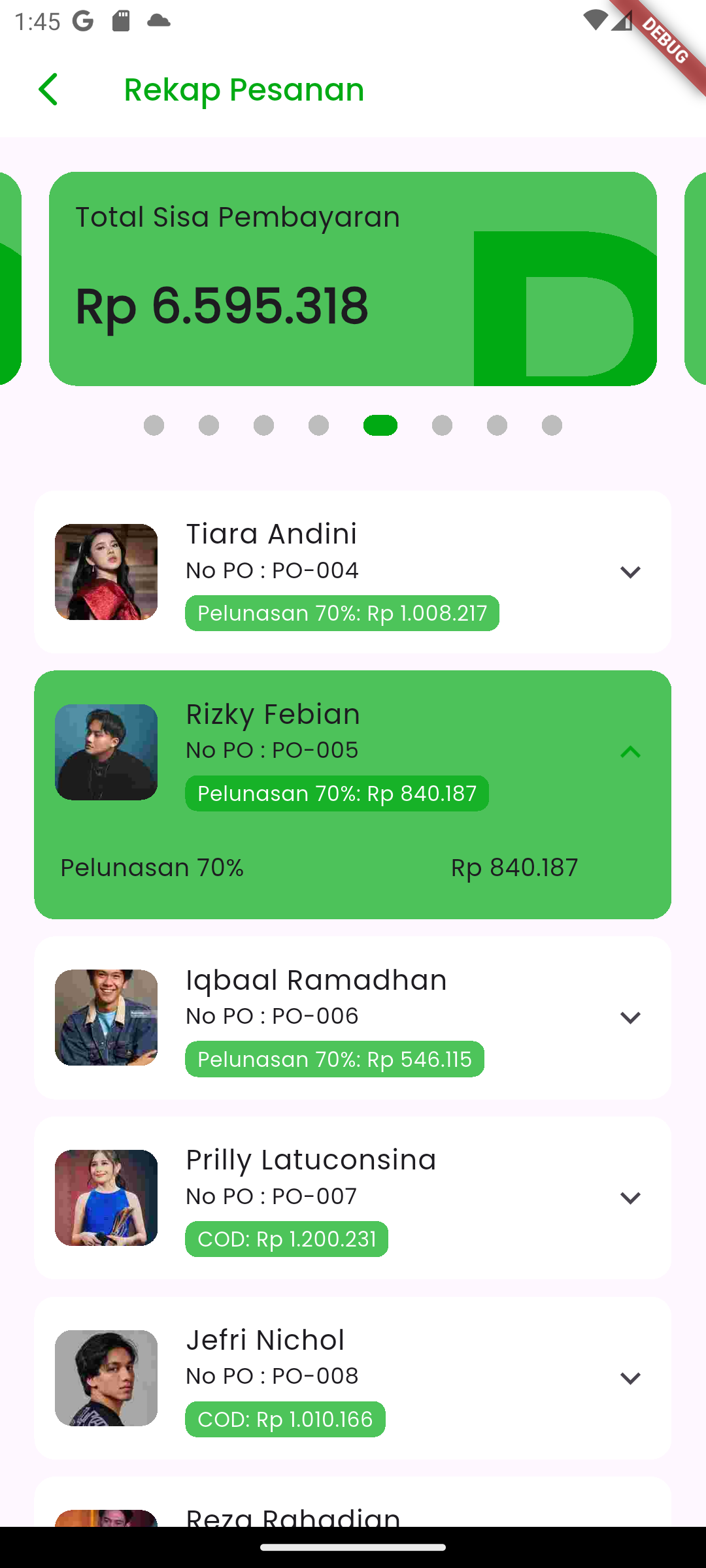This screenshot has height=1568, width=706.
Task: Expand Tiara Andini order details
Action: [630, 572]
